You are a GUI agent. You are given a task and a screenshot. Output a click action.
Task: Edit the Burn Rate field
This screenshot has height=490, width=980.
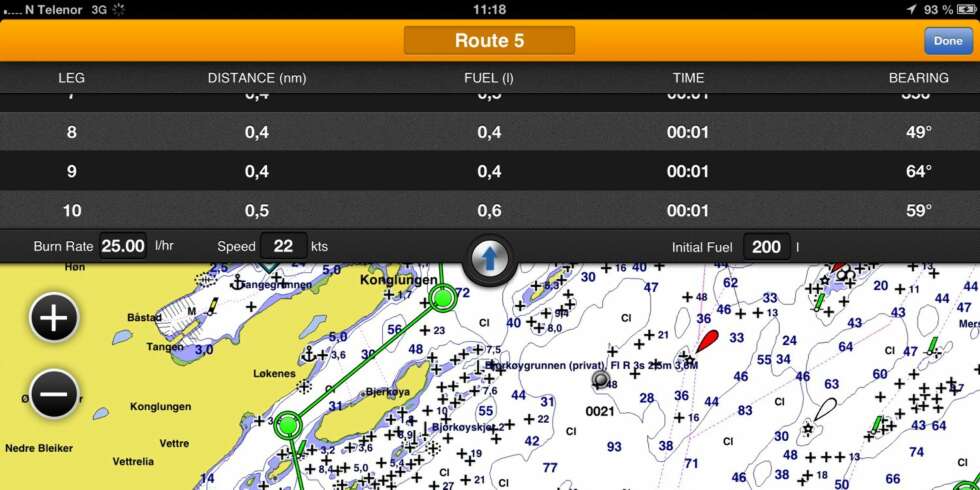(123, 246)
